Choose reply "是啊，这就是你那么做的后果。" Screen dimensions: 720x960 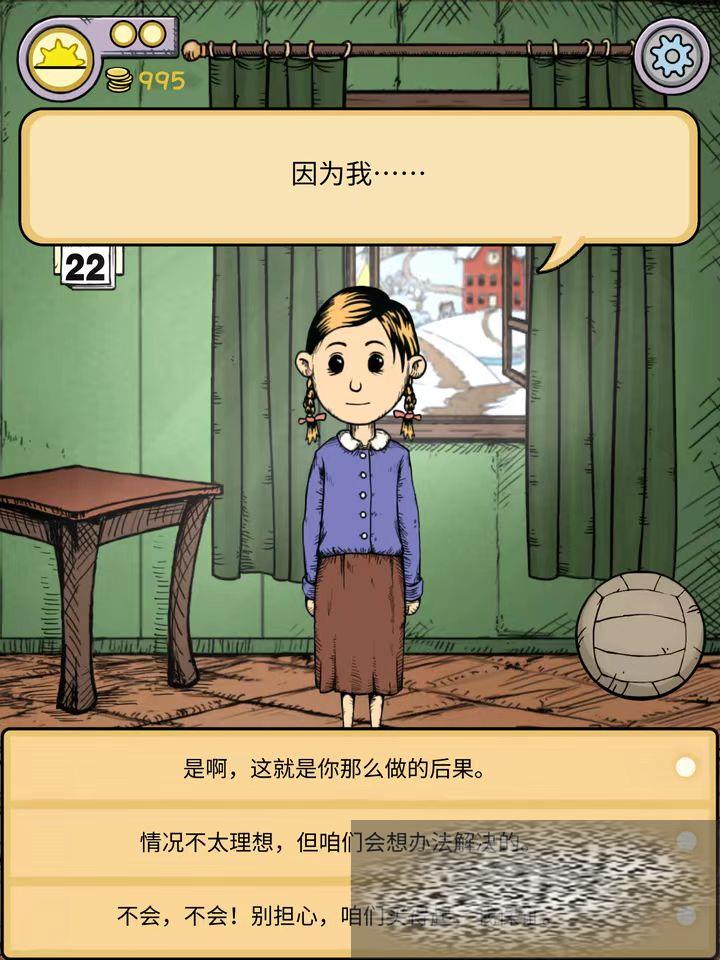(x=360, y=768)
